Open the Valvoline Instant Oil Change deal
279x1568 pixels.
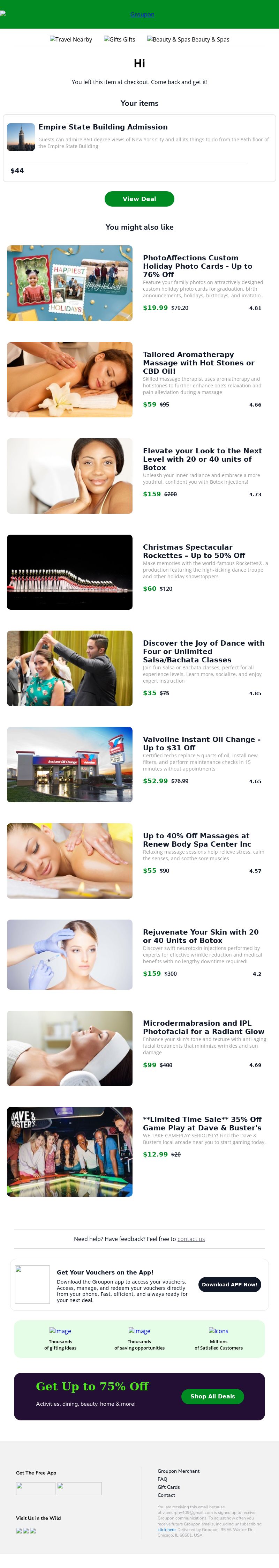[x=201, y=743]
